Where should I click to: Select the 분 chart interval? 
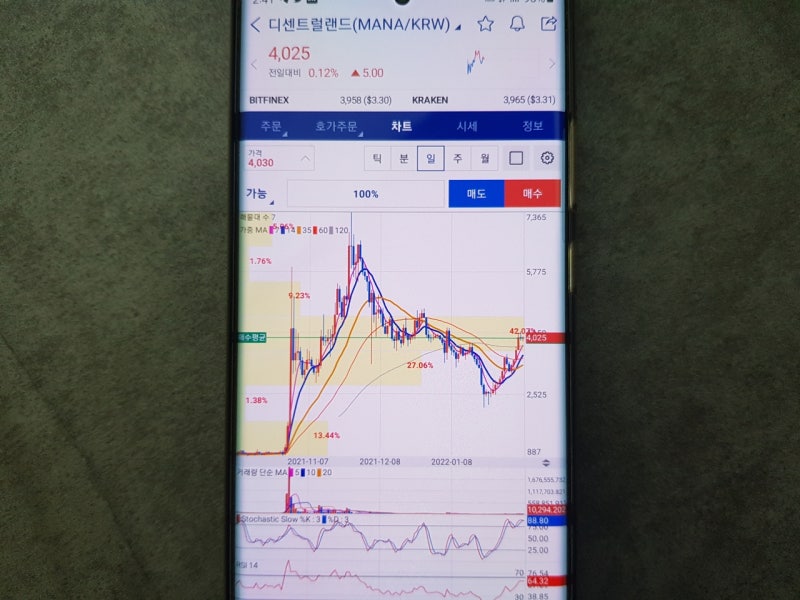click(x=404, y=158)
